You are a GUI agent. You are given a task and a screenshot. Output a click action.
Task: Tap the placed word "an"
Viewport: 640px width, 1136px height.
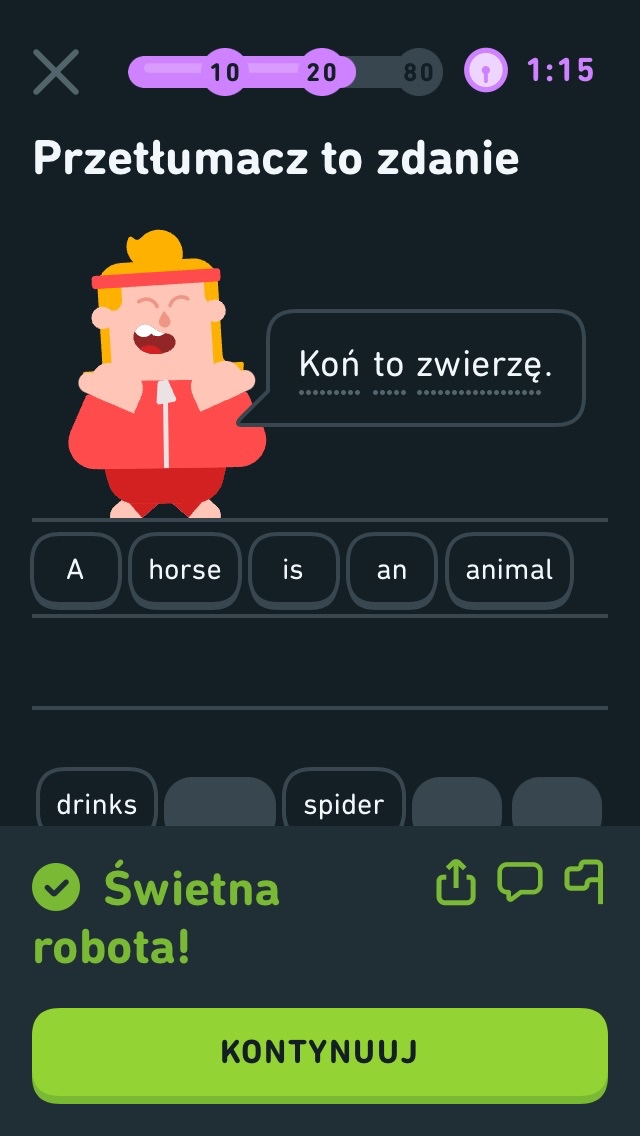pyautogui.click(x=391, y=570)
